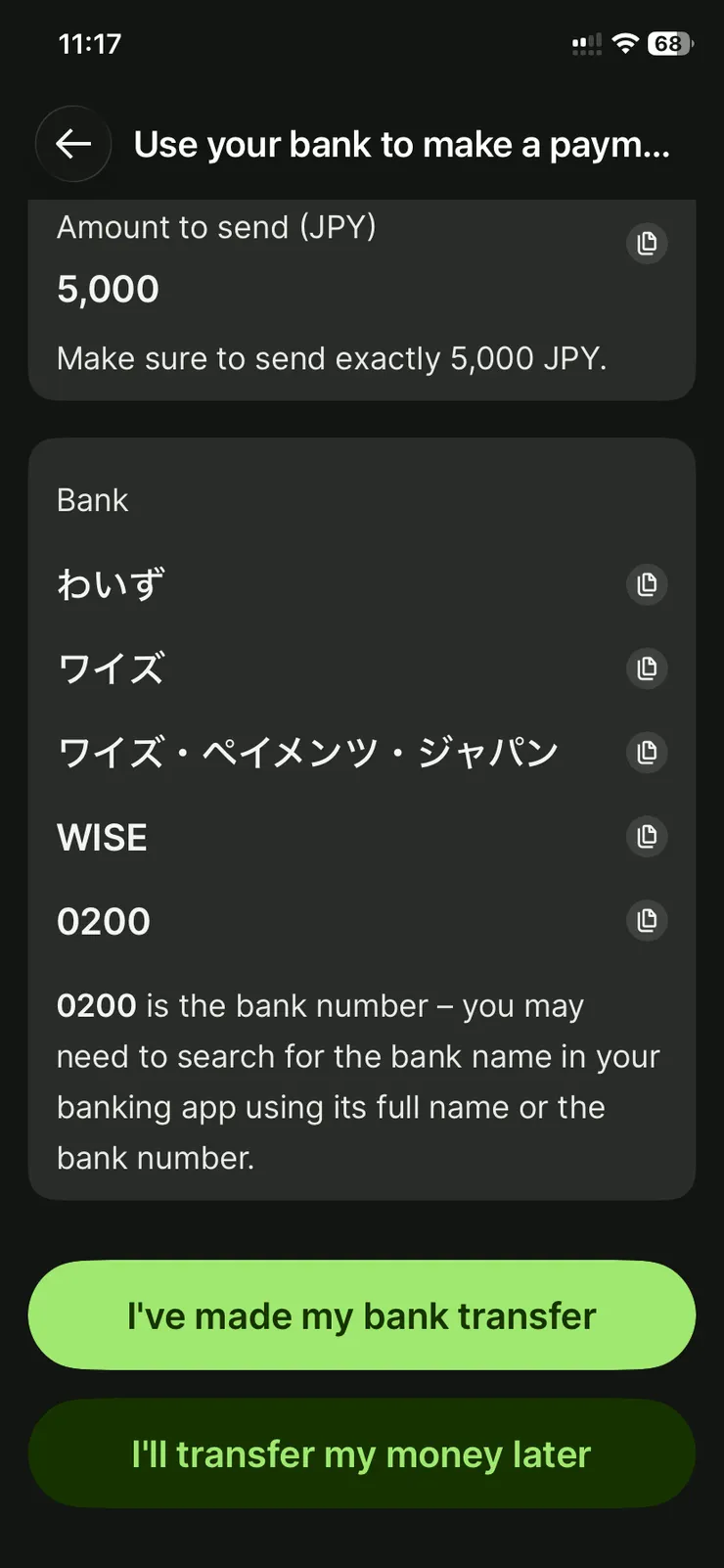The width and height of the screenshot is (724, 1568).
Task: Copy ワイズ・ペイメンツ・ジャパン bank name
Action: (x=647, y=753)
